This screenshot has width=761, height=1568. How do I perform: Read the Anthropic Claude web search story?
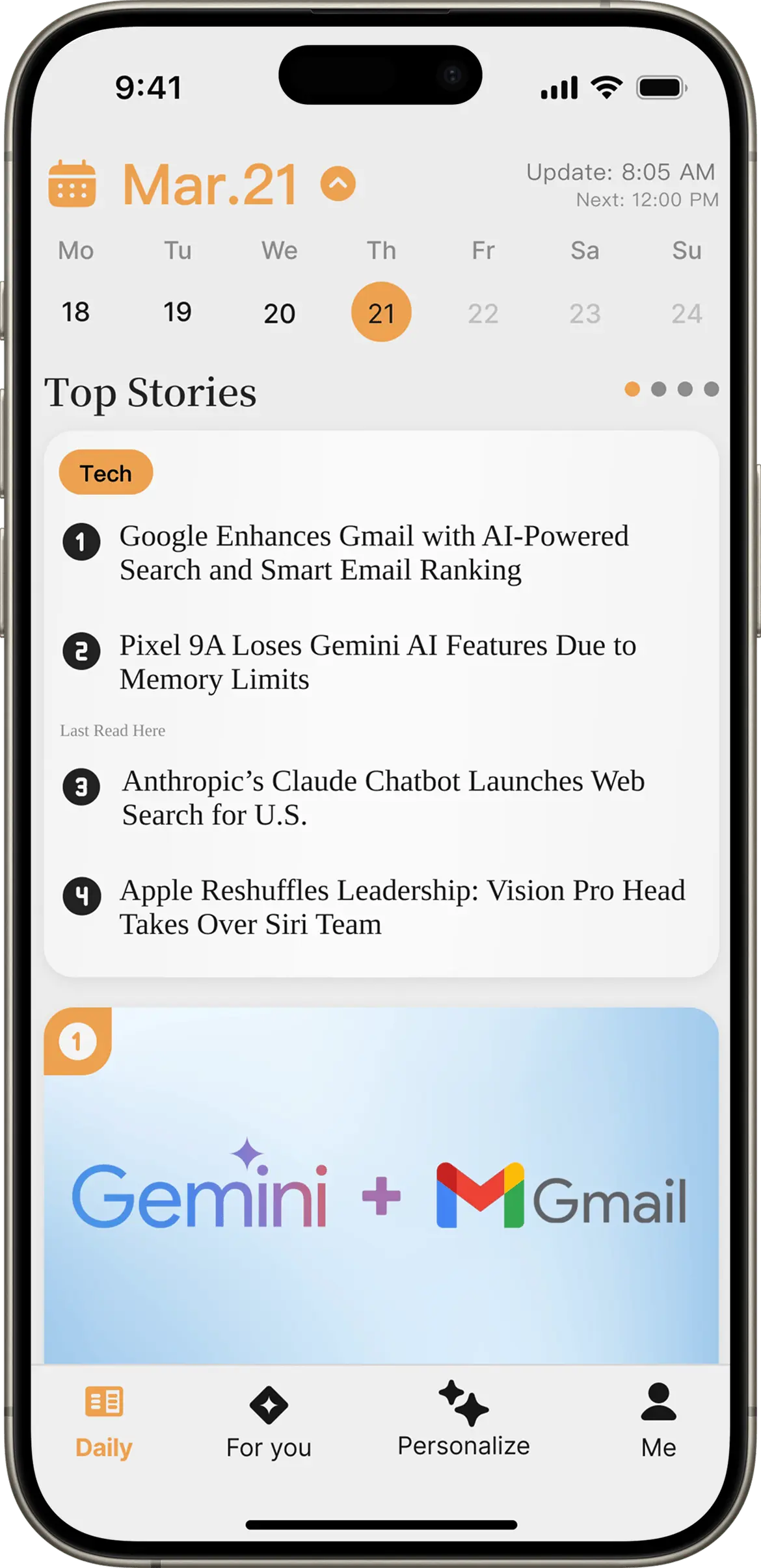[382, 798]
